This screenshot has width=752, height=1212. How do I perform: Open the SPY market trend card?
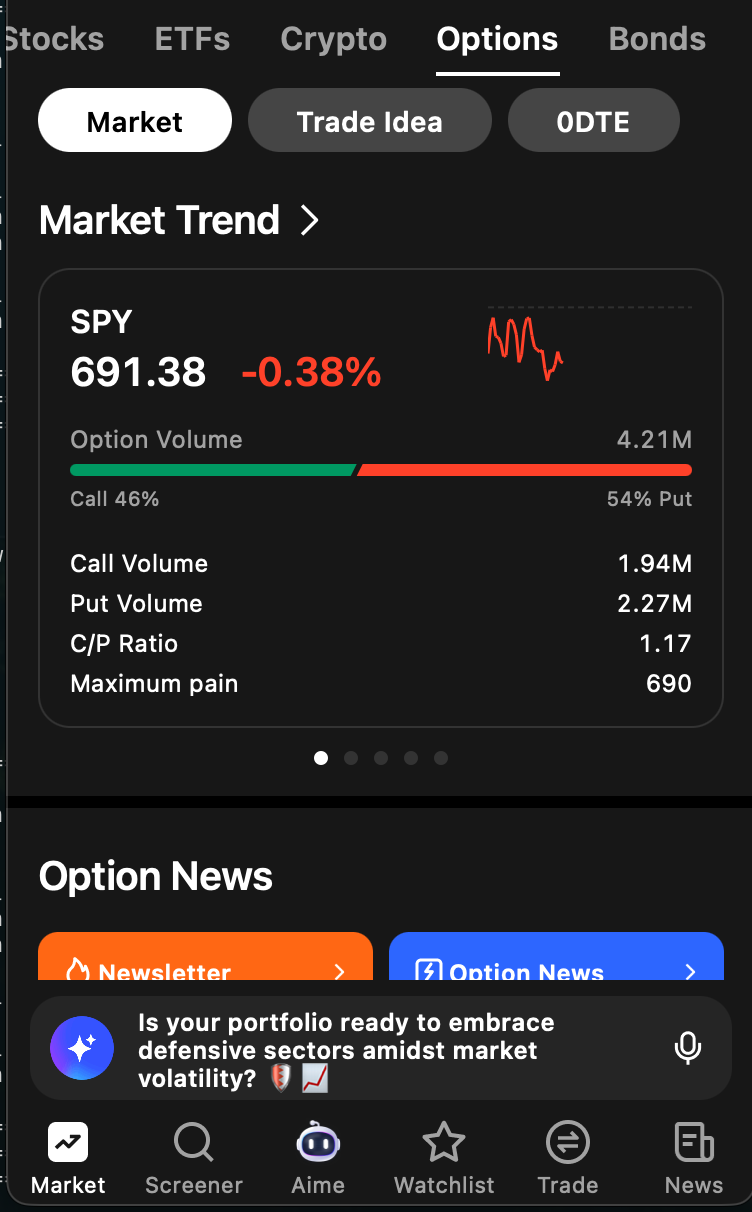click(380, 497)
